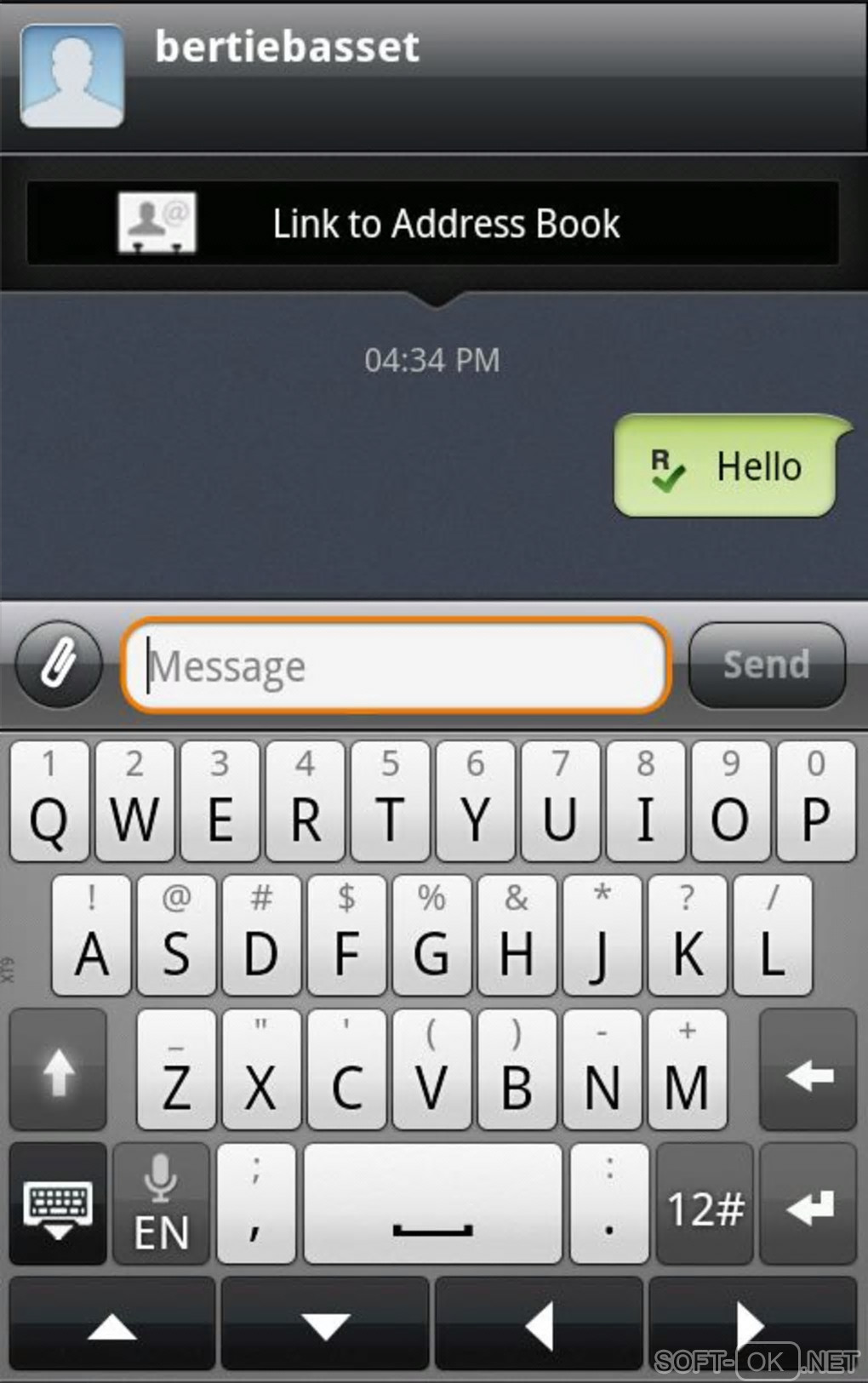Move cursor with up arrow key
868x1383 pixels.
(x=111, y=1324)
